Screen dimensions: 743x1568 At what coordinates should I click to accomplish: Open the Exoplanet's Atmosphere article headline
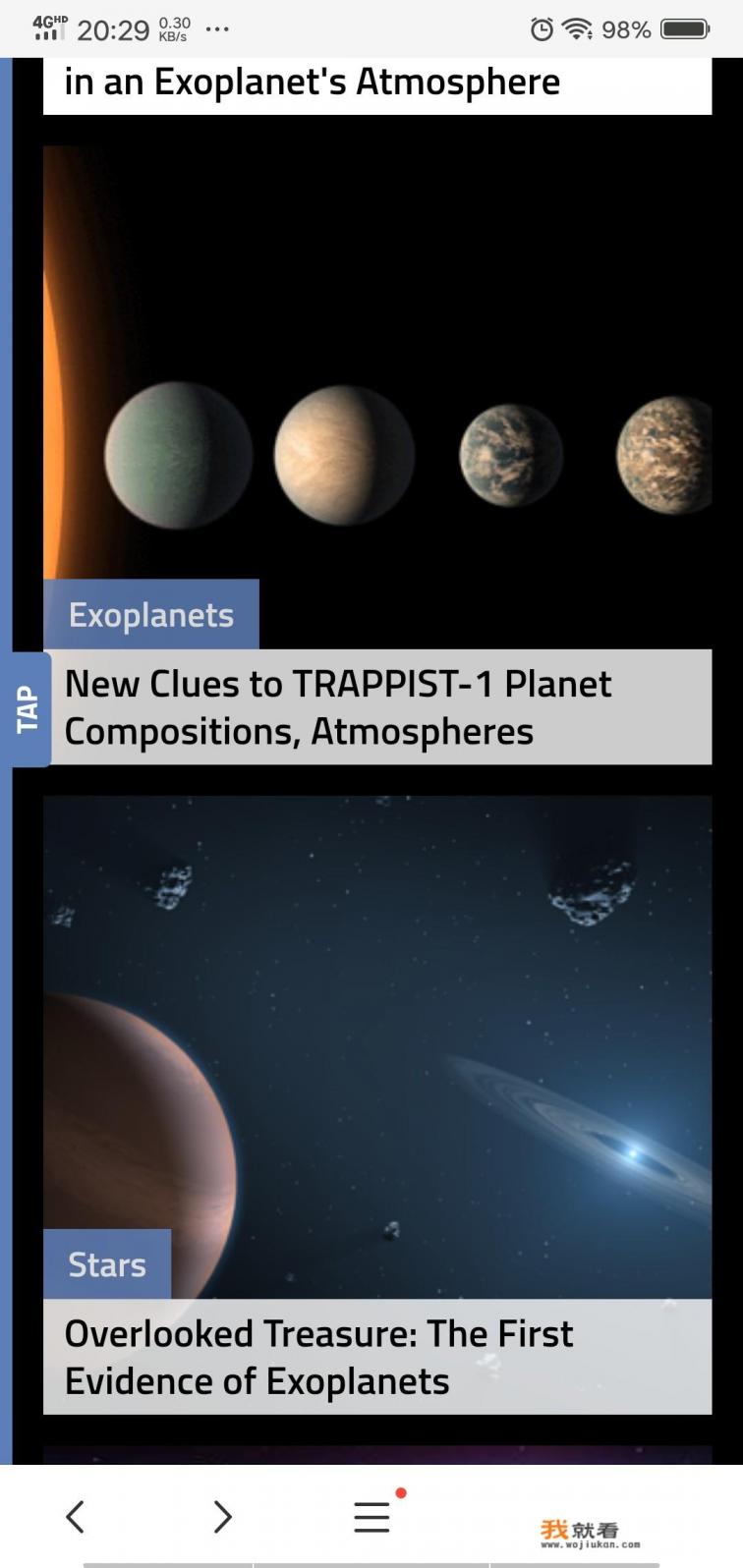(x=313, y=82)
